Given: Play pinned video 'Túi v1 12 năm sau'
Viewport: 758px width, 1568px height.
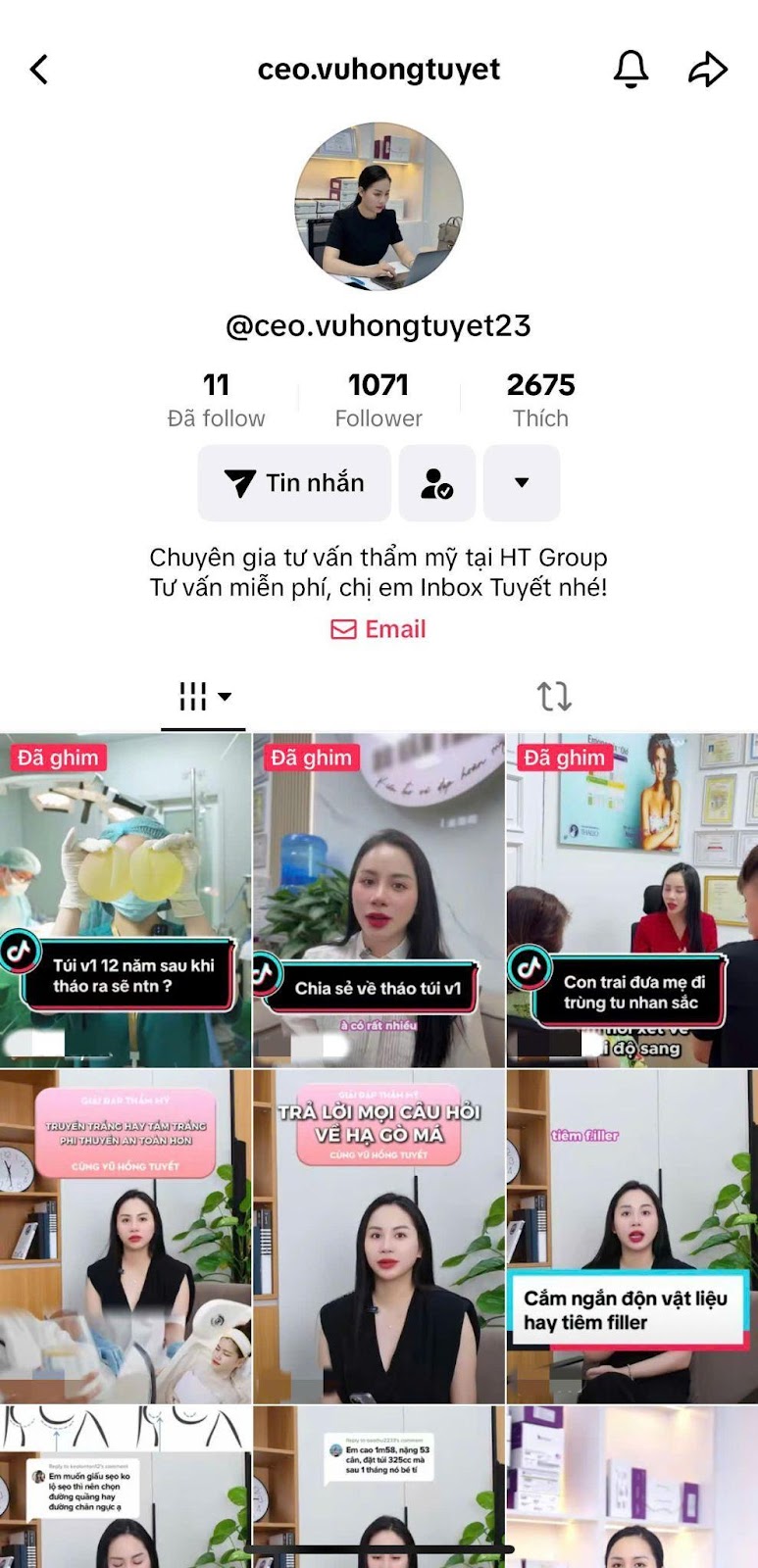Looking at the screenshot, I should click(126, 900).
